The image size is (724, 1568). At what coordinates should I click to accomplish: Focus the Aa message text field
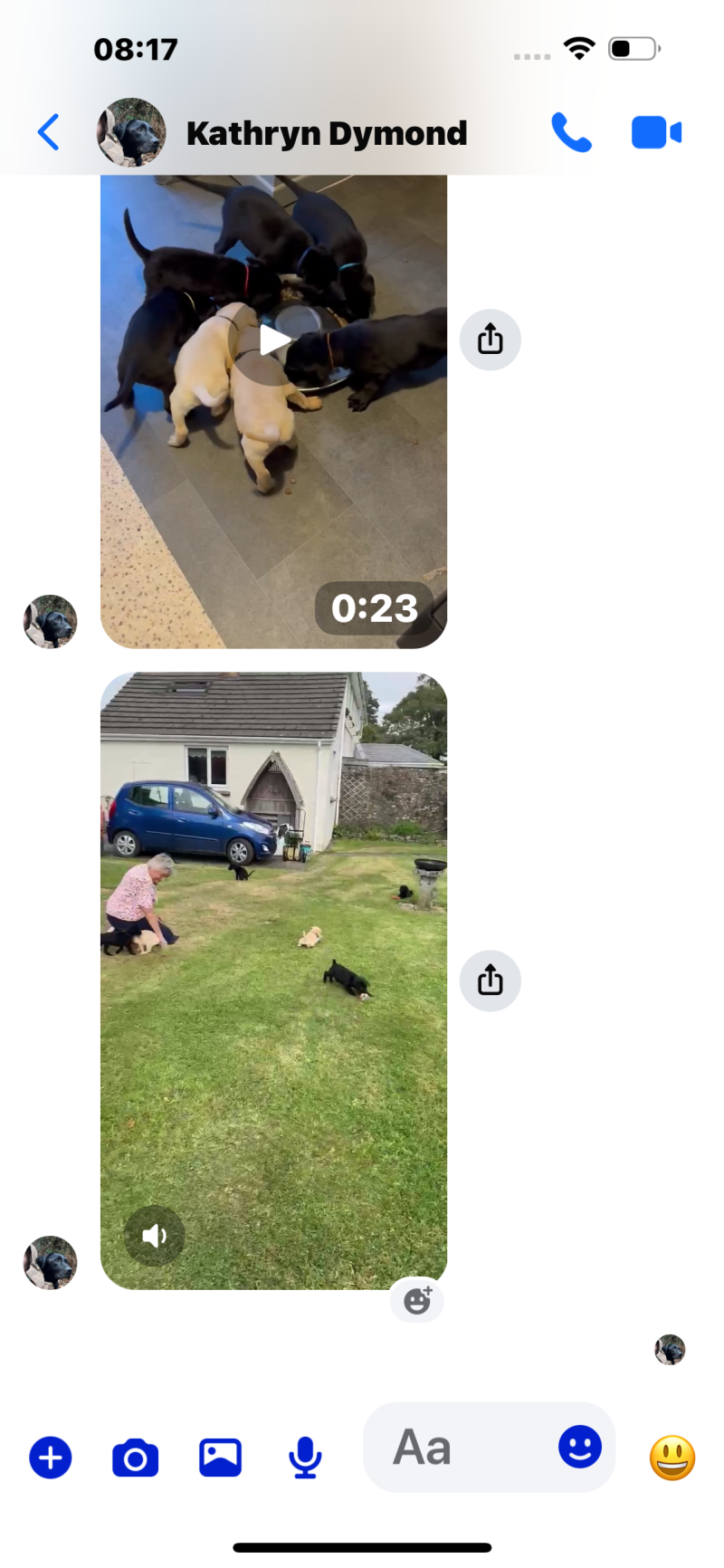(452, 1447)
